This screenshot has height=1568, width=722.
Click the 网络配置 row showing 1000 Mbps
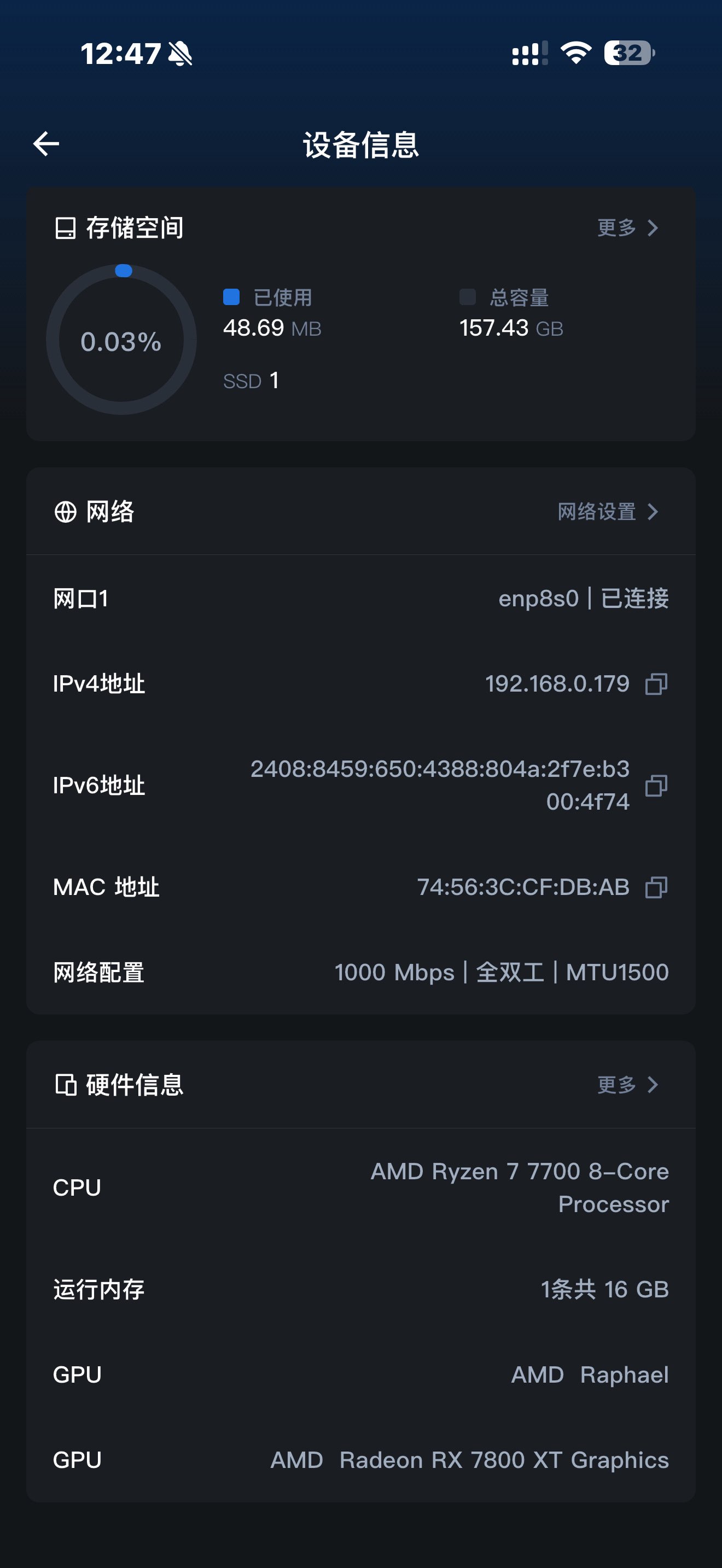tap(361, 972)
